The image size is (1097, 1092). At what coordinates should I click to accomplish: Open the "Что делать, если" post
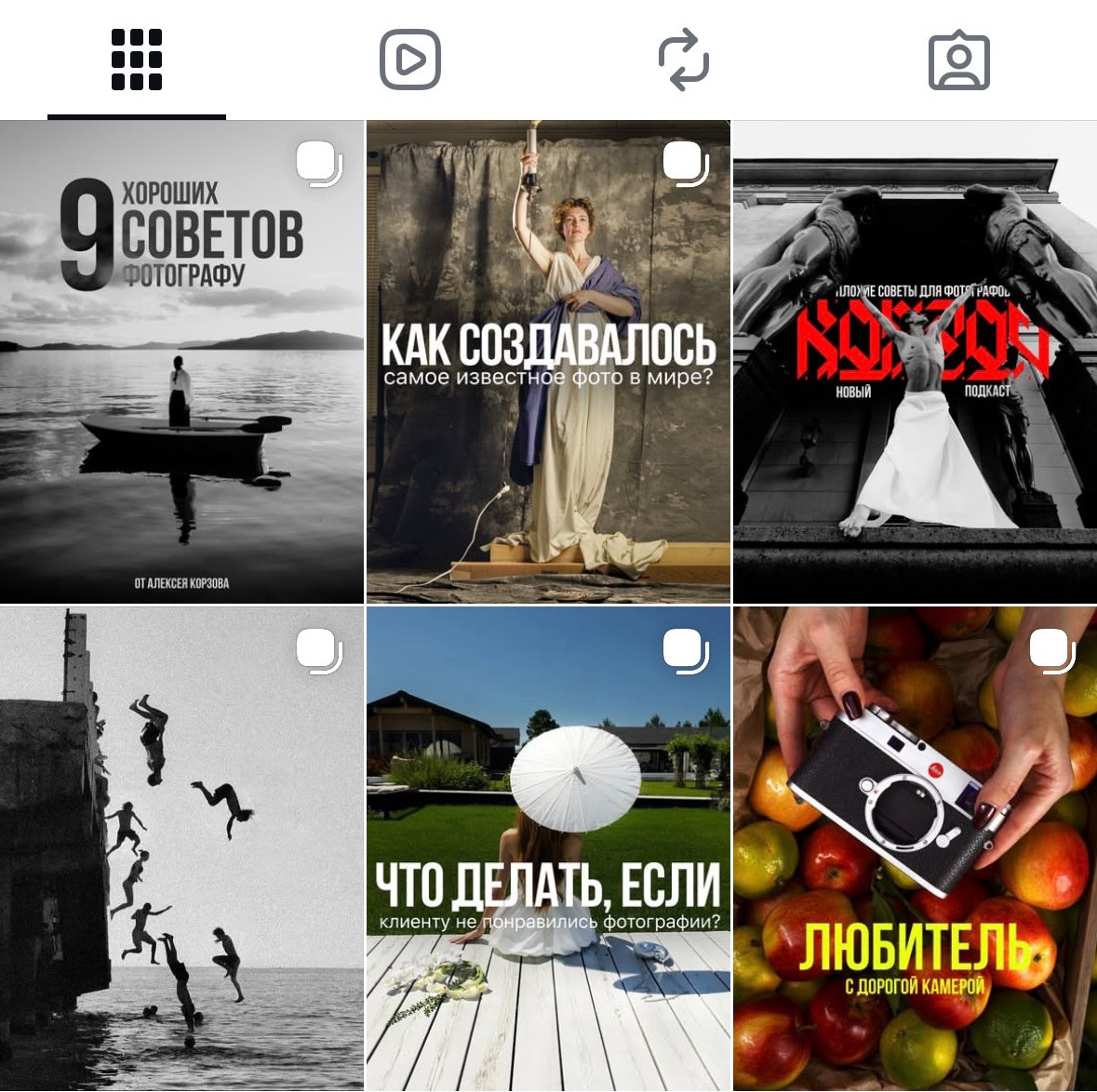pos(548,848)
